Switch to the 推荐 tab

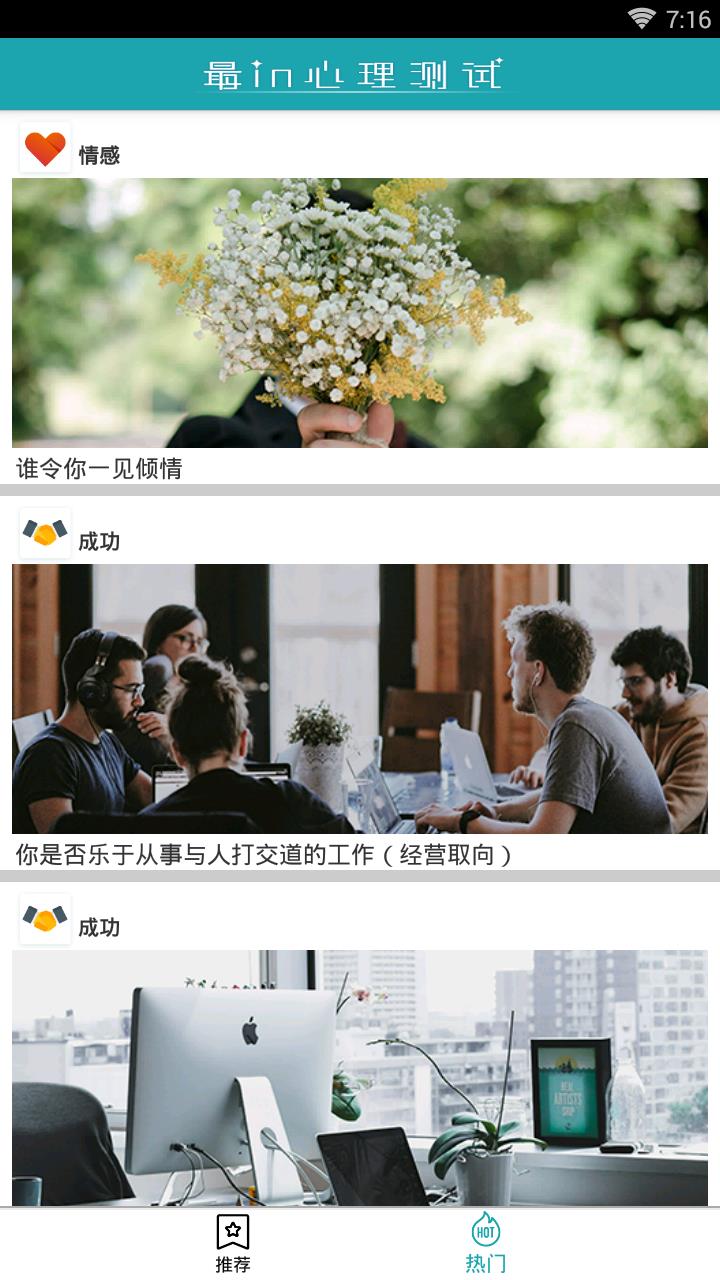[x=233, y=1244]
